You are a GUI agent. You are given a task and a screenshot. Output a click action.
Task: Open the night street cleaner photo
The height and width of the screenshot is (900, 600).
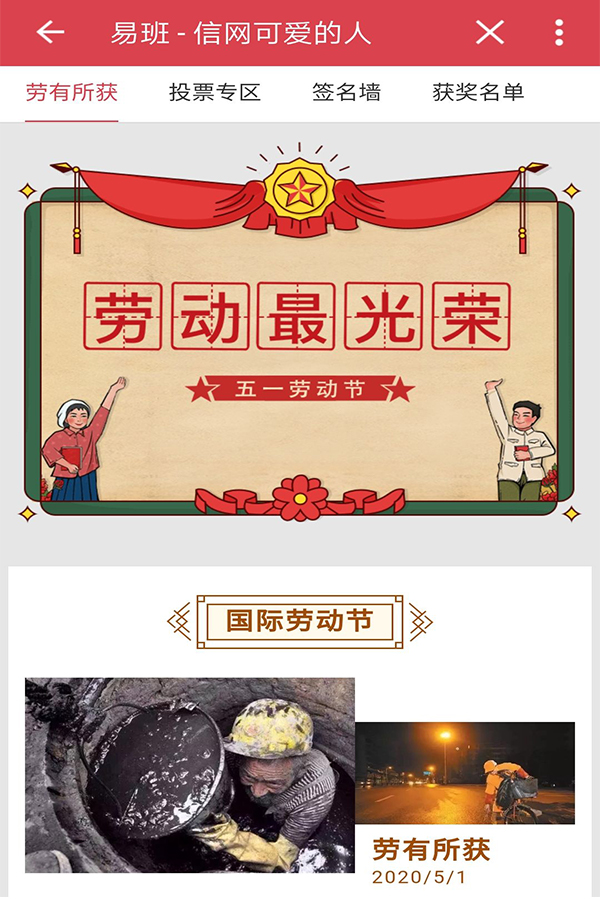coord(465,772)
